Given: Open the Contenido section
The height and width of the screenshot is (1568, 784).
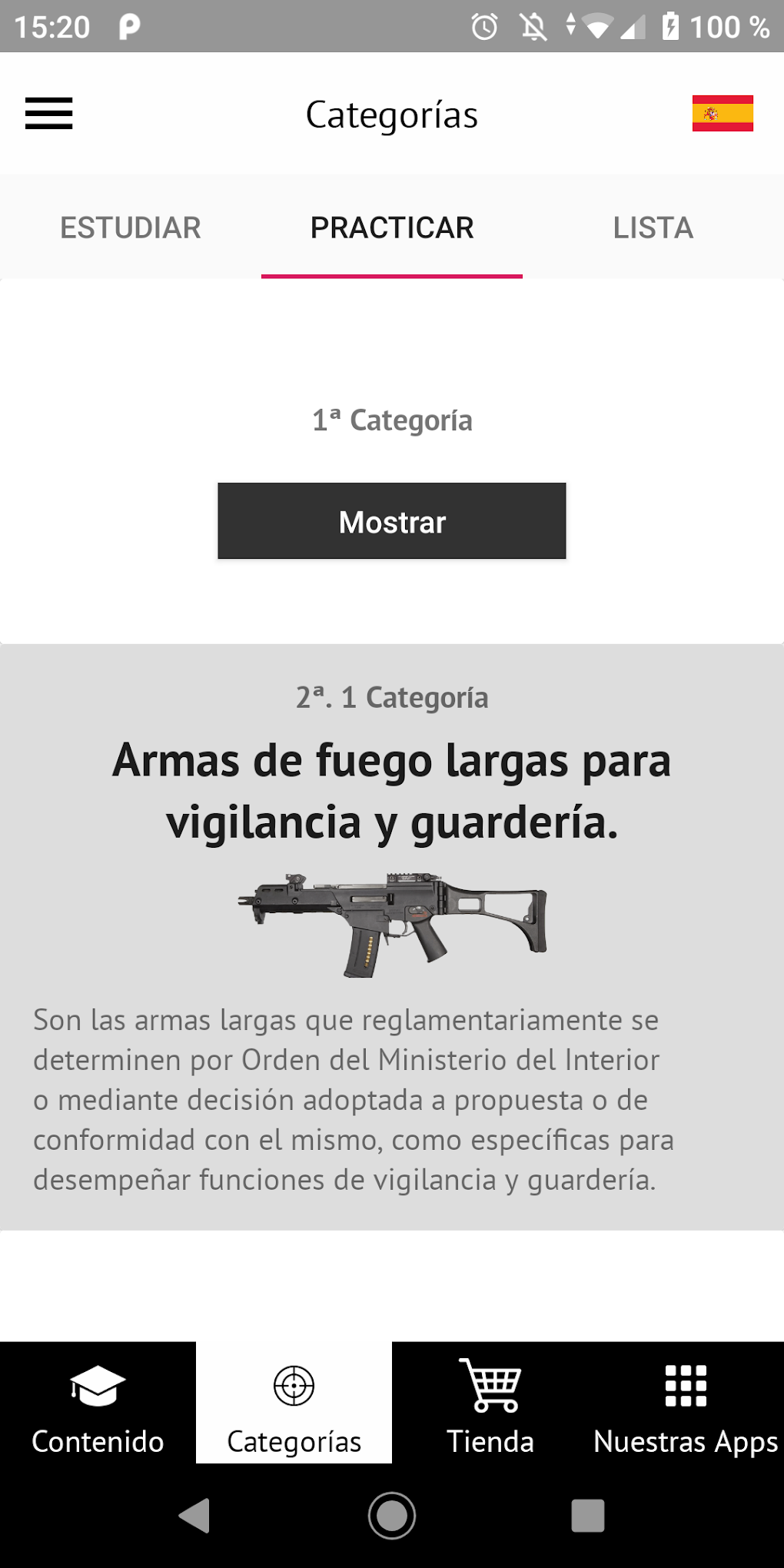Looking at the screenshot, I should coord(98,1404).
